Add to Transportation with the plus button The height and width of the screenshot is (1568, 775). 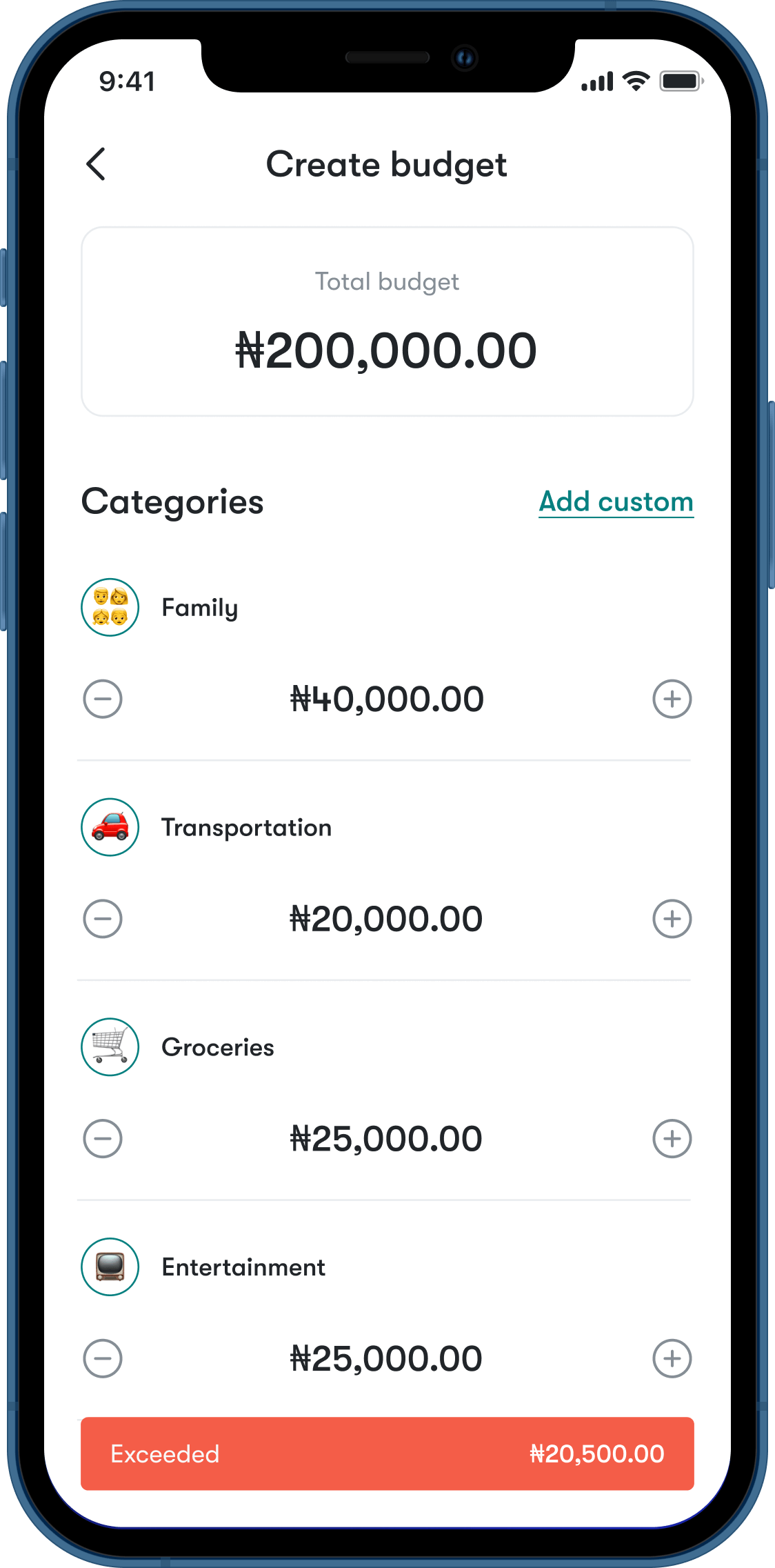pyautogui.click(x=672, y=919)
